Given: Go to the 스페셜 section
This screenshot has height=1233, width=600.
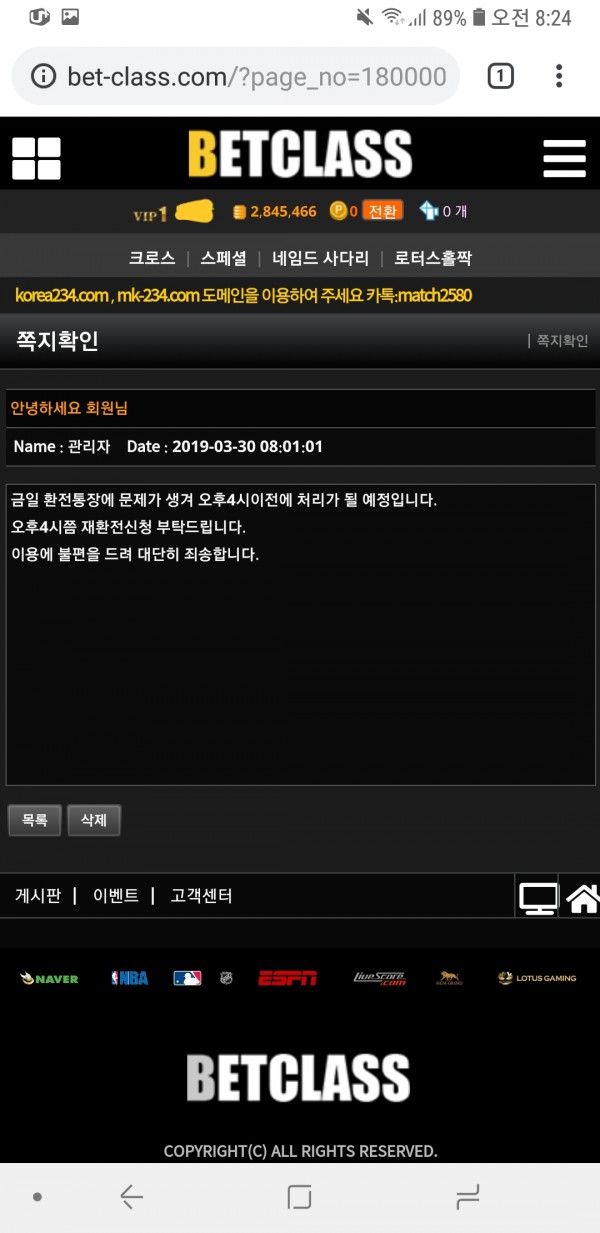Looking at the screenshot, I should pos(223,258).
